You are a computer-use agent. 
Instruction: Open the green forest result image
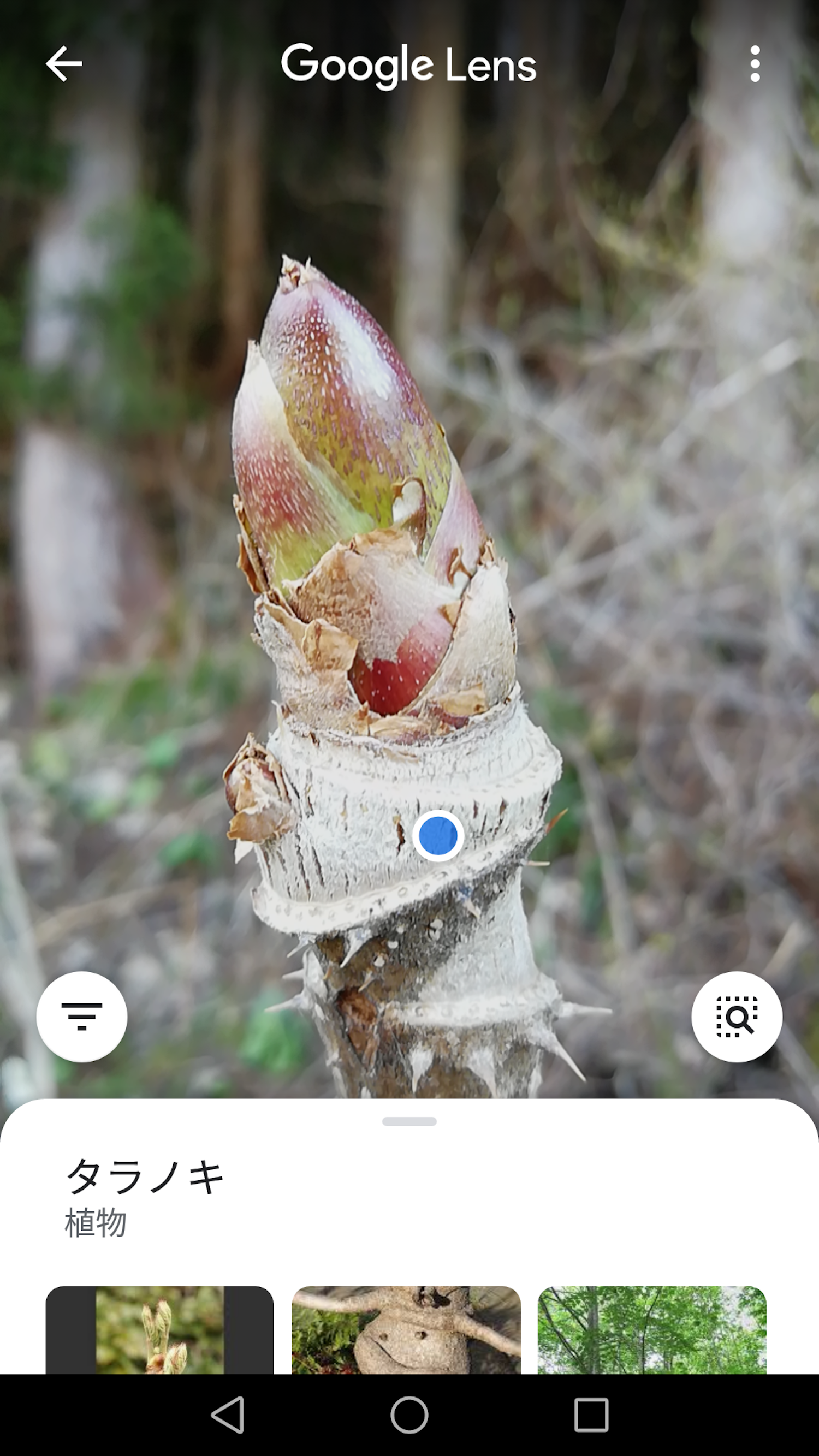(652, 1330)
